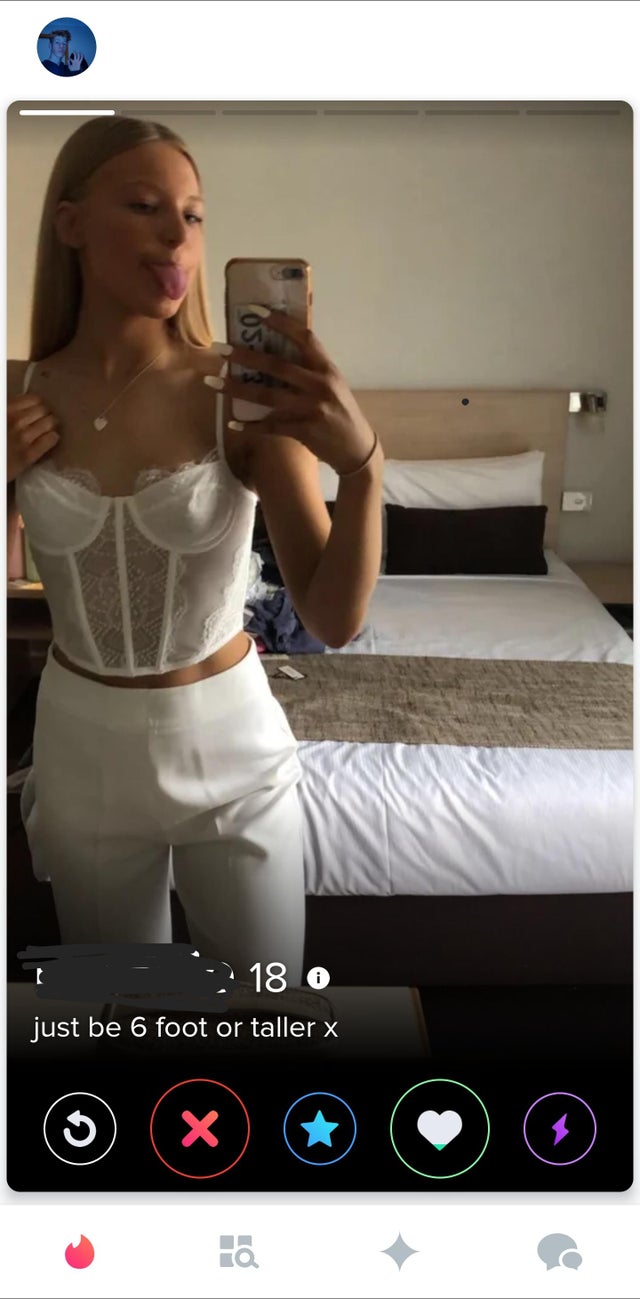The height and width of the screenshot is (1299, 640).
Task: Rewind the last swipe
Action: (x=80, y=1129)
